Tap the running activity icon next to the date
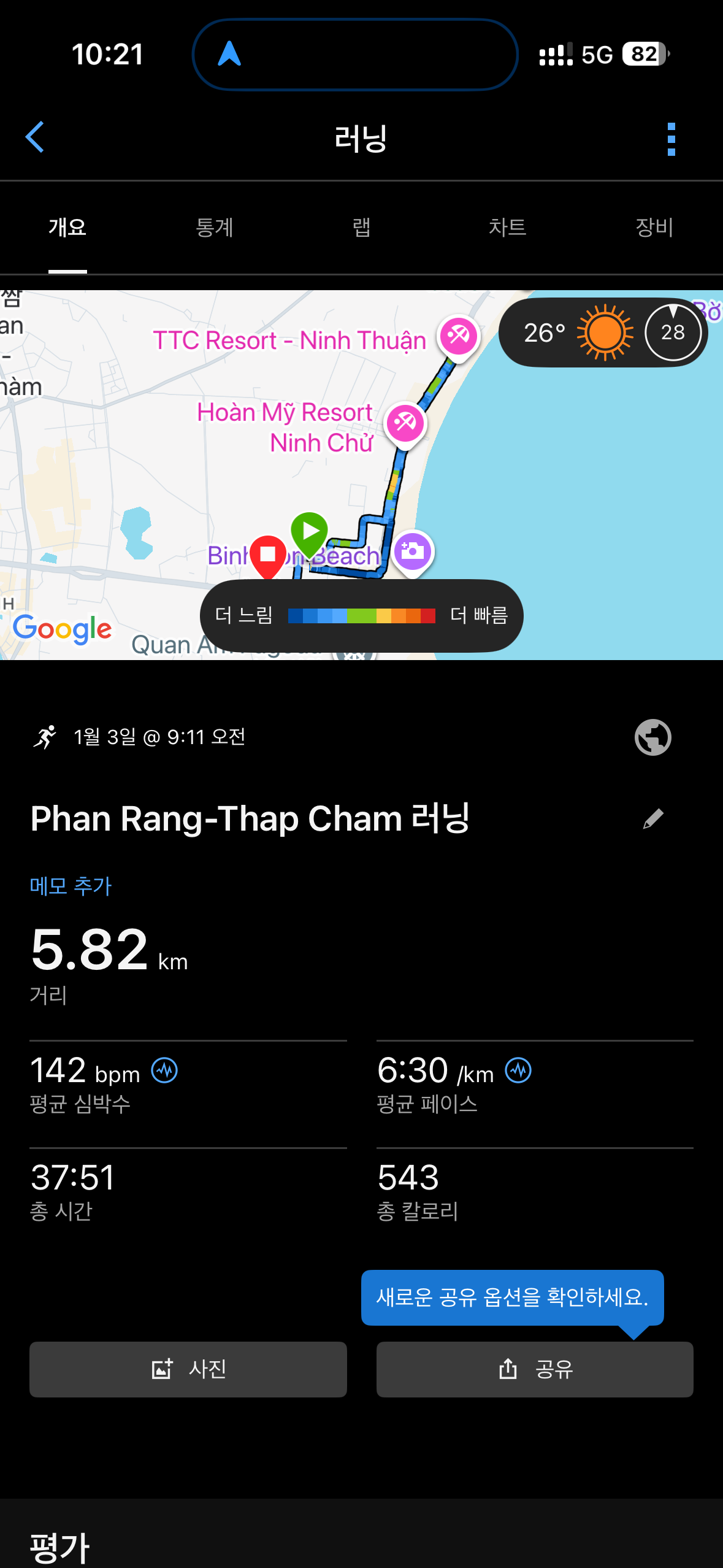723x1568 pixels. click(45, 736)
